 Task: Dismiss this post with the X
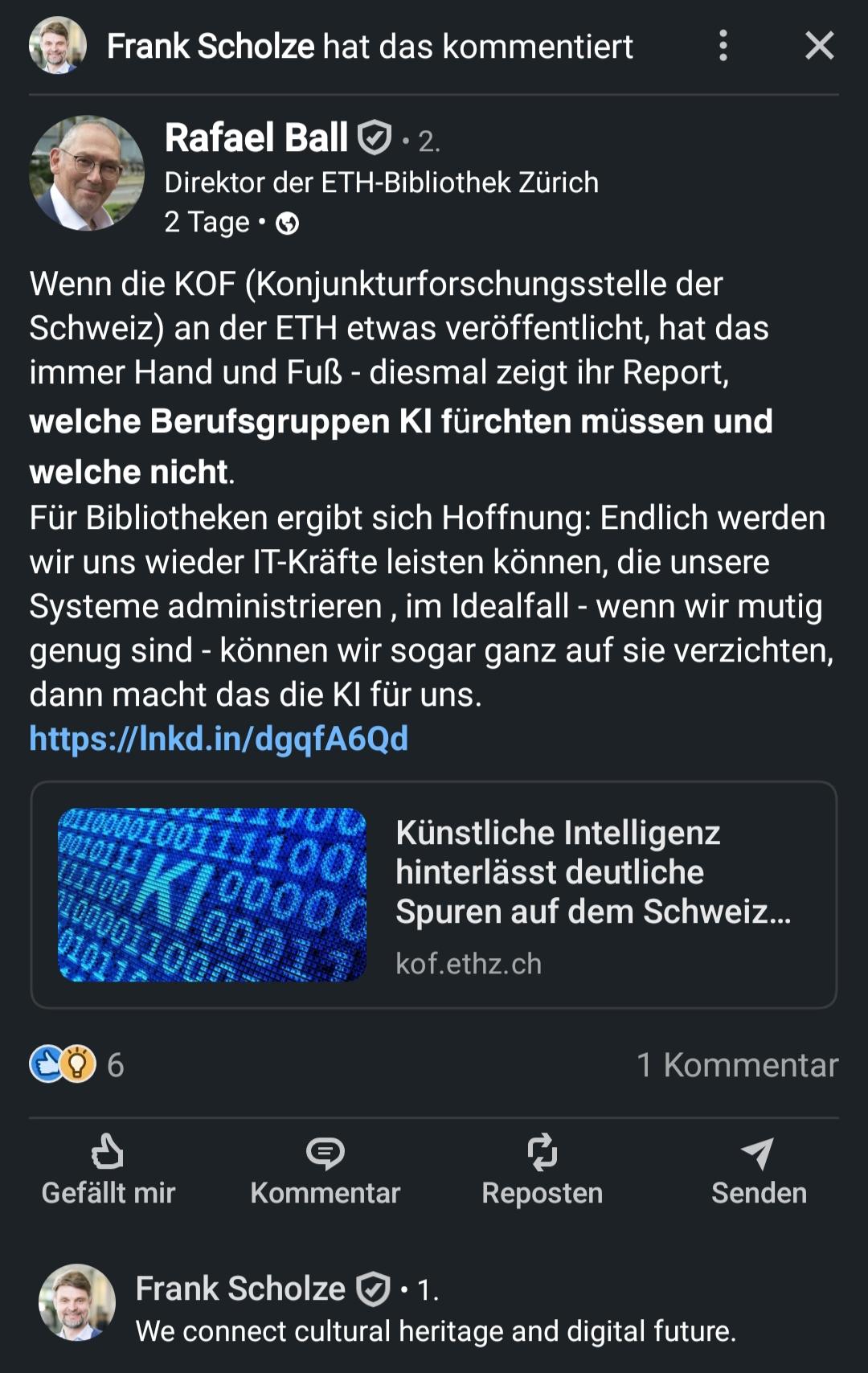819,46
